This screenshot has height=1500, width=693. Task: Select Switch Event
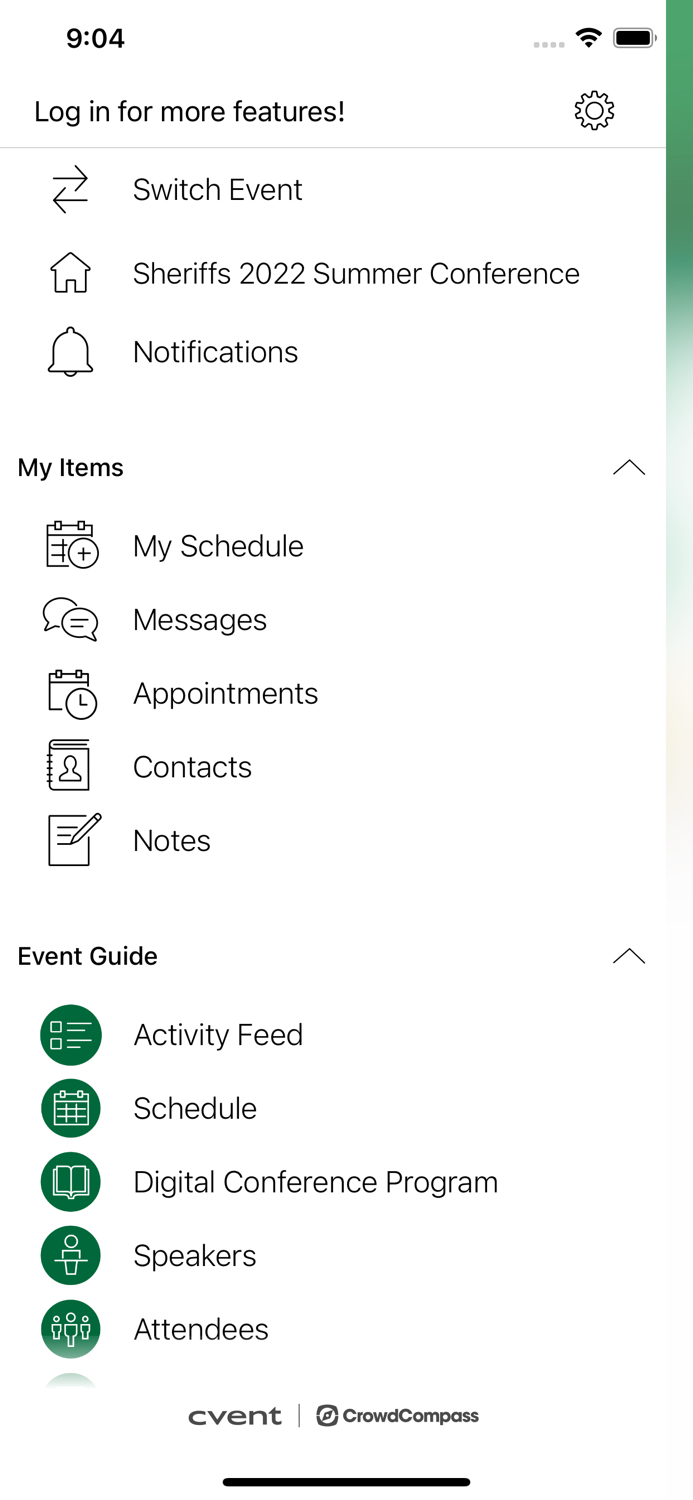(217, 190)
